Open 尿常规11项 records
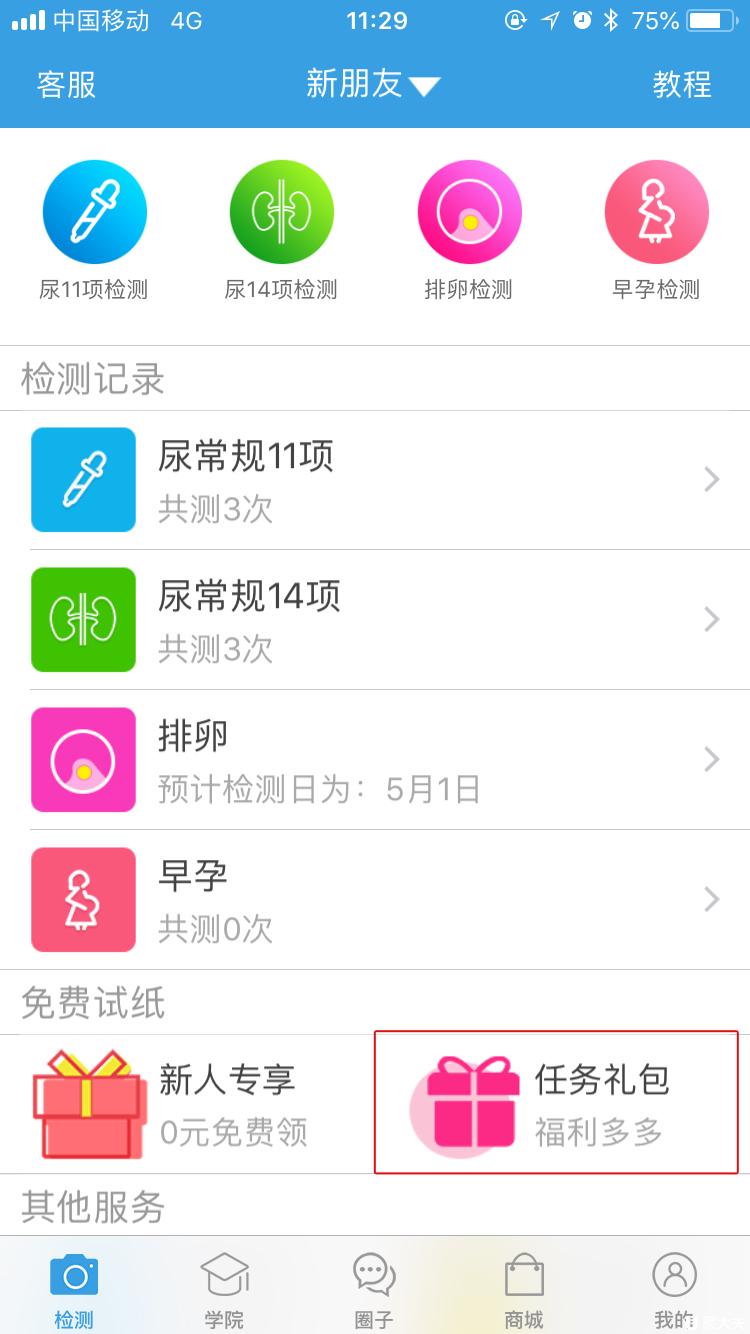The width and height of the screenshot is (750, 1334). (375, 480)
